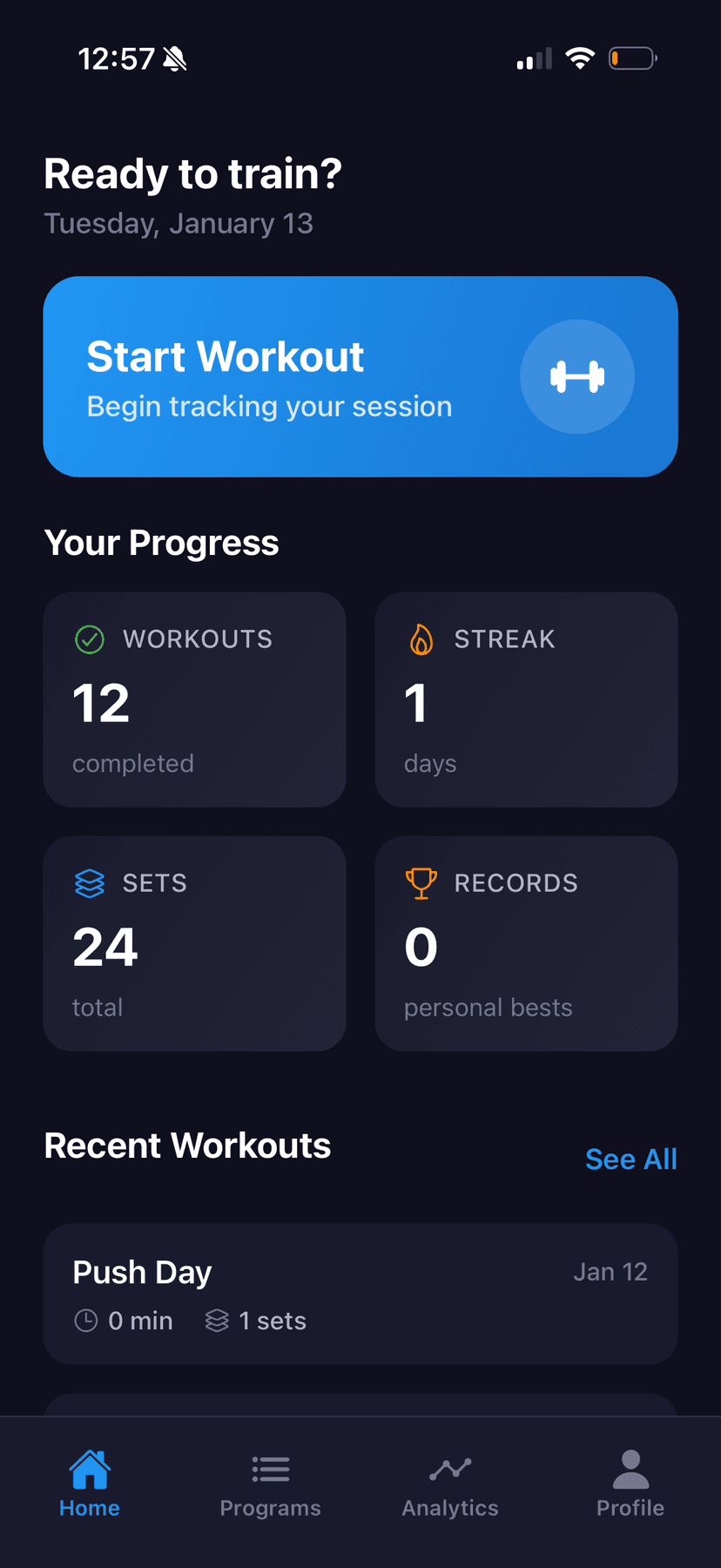
Task: Tap the clock icon on Push Day entry
Action: [86, 1321]
